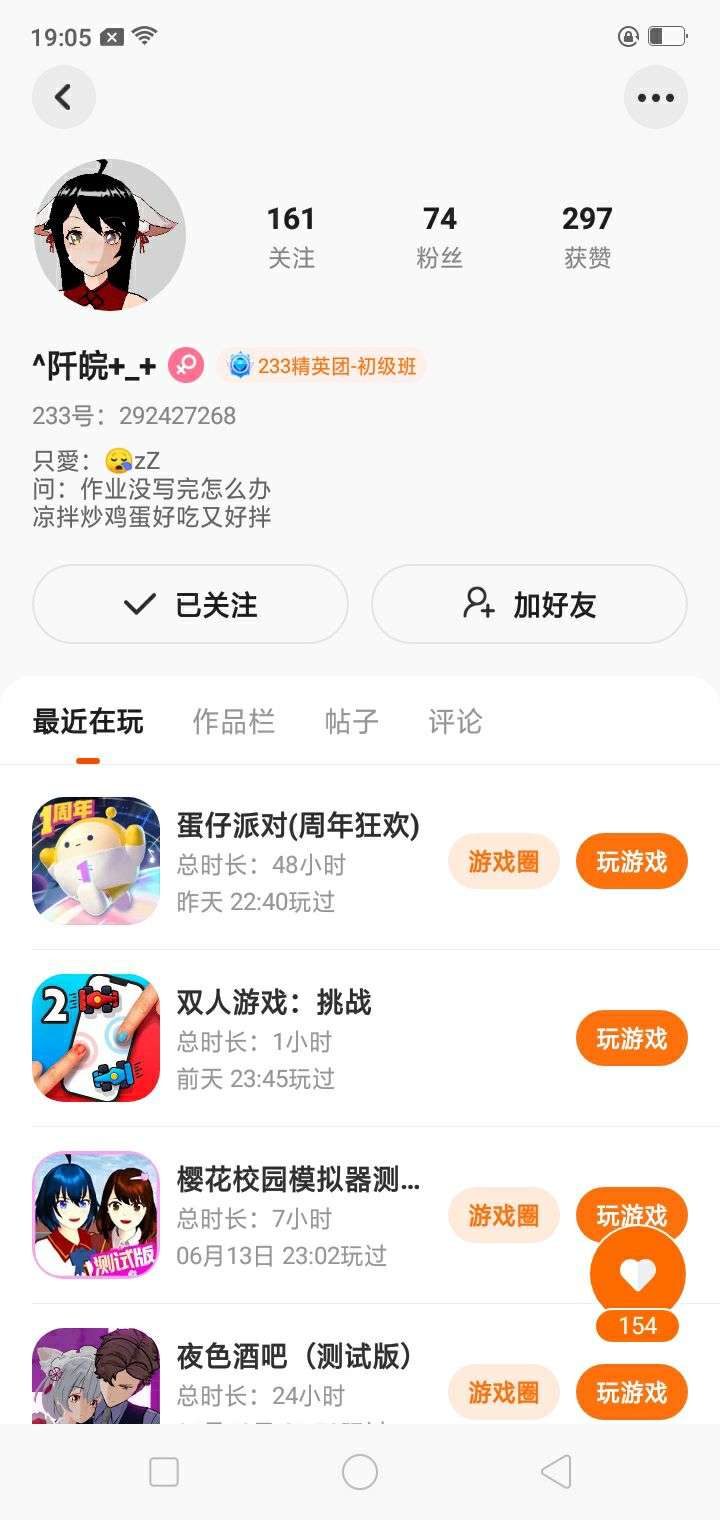The image size is (720, 1520).
Task: Open the profile avatar picture
Action: [x=110, y=234]
